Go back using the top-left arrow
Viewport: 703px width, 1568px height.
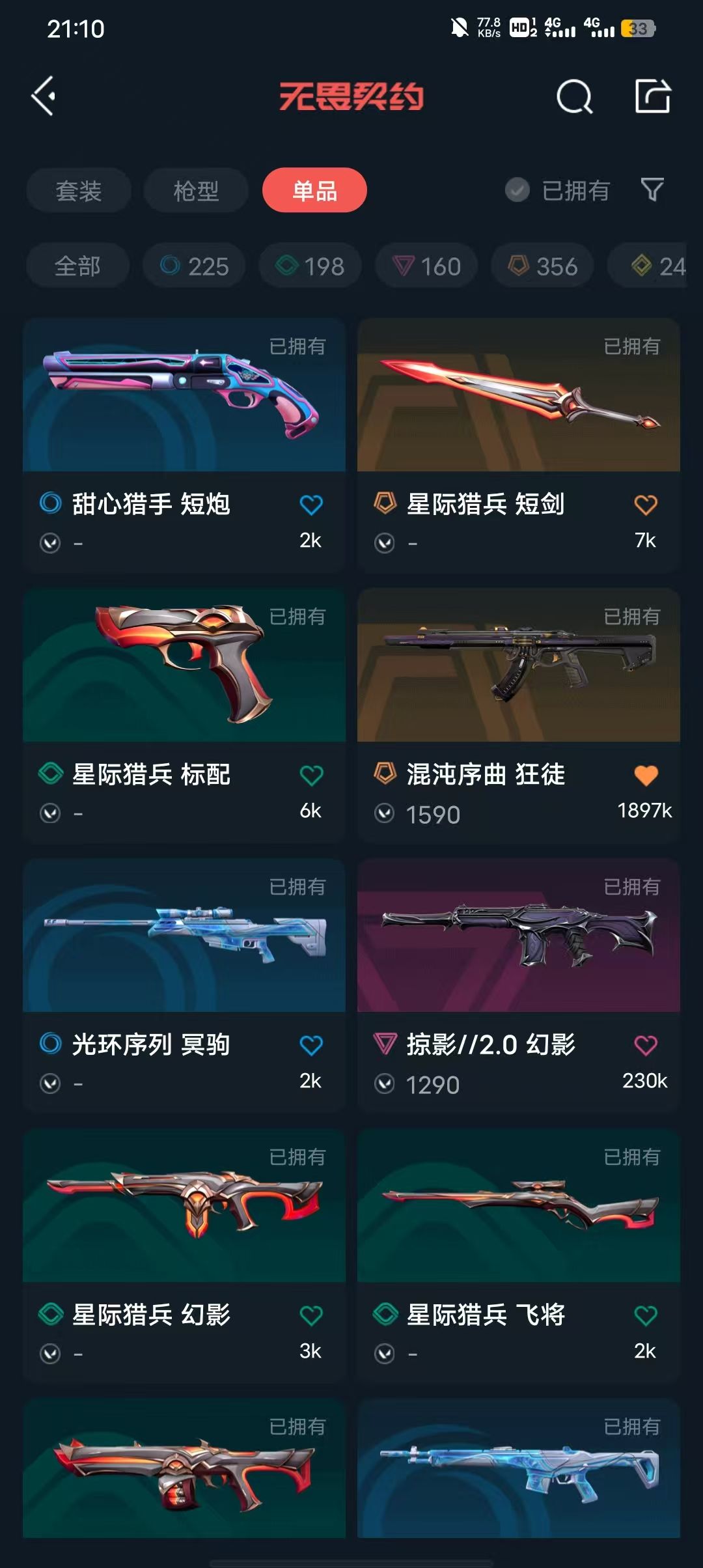tap(44, 96)
